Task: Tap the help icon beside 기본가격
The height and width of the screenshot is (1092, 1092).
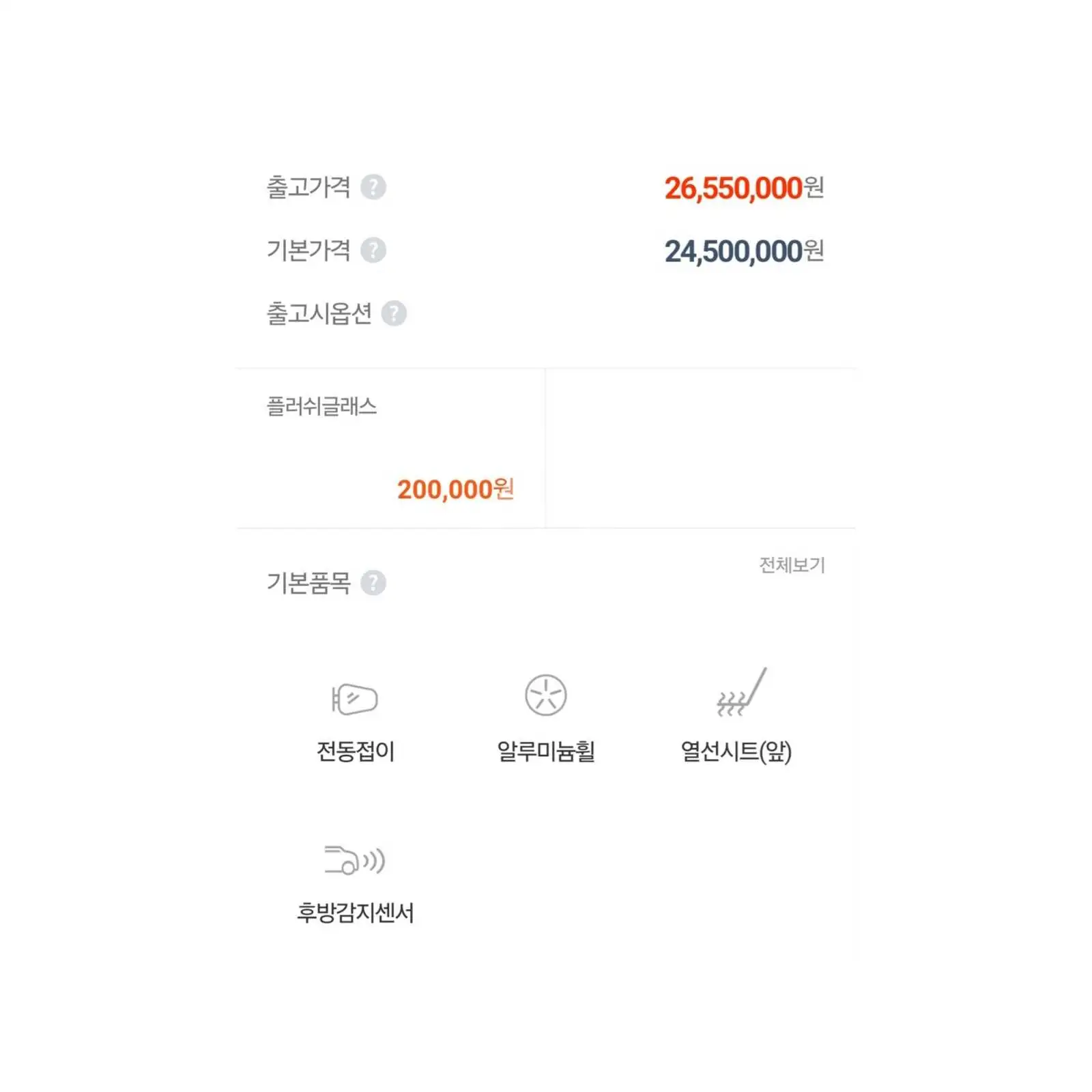Action: tap(373, 250)
